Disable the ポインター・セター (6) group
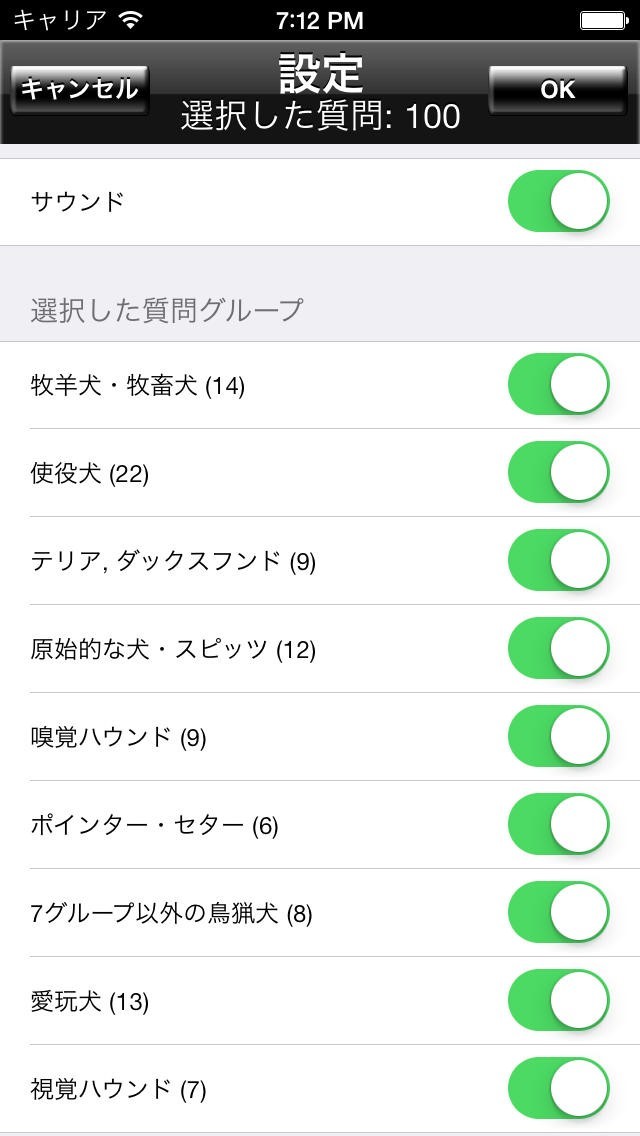This screenshot has height=1136, width=640. tap(559, 824)
